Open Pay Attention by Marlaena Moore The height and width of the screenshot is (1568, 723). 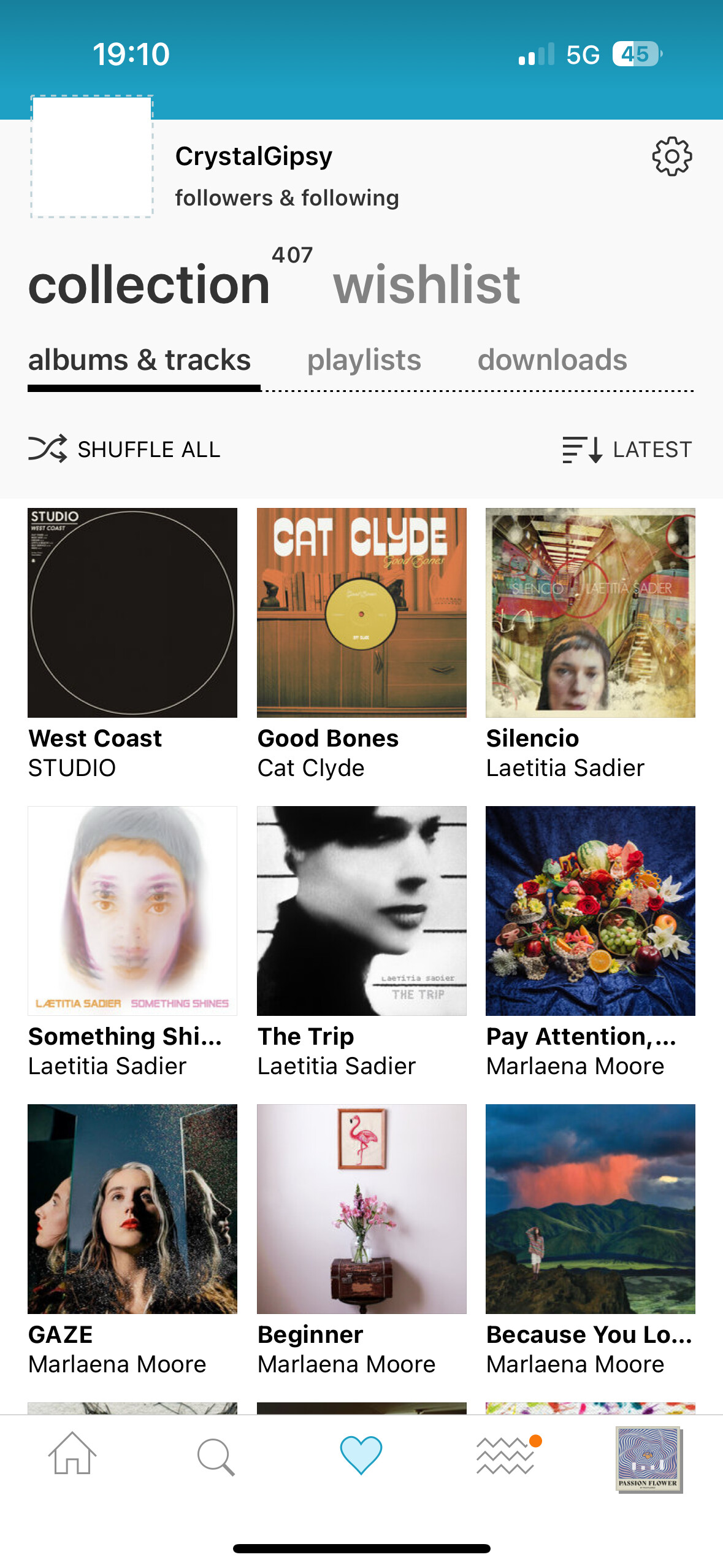coord(591,942)
